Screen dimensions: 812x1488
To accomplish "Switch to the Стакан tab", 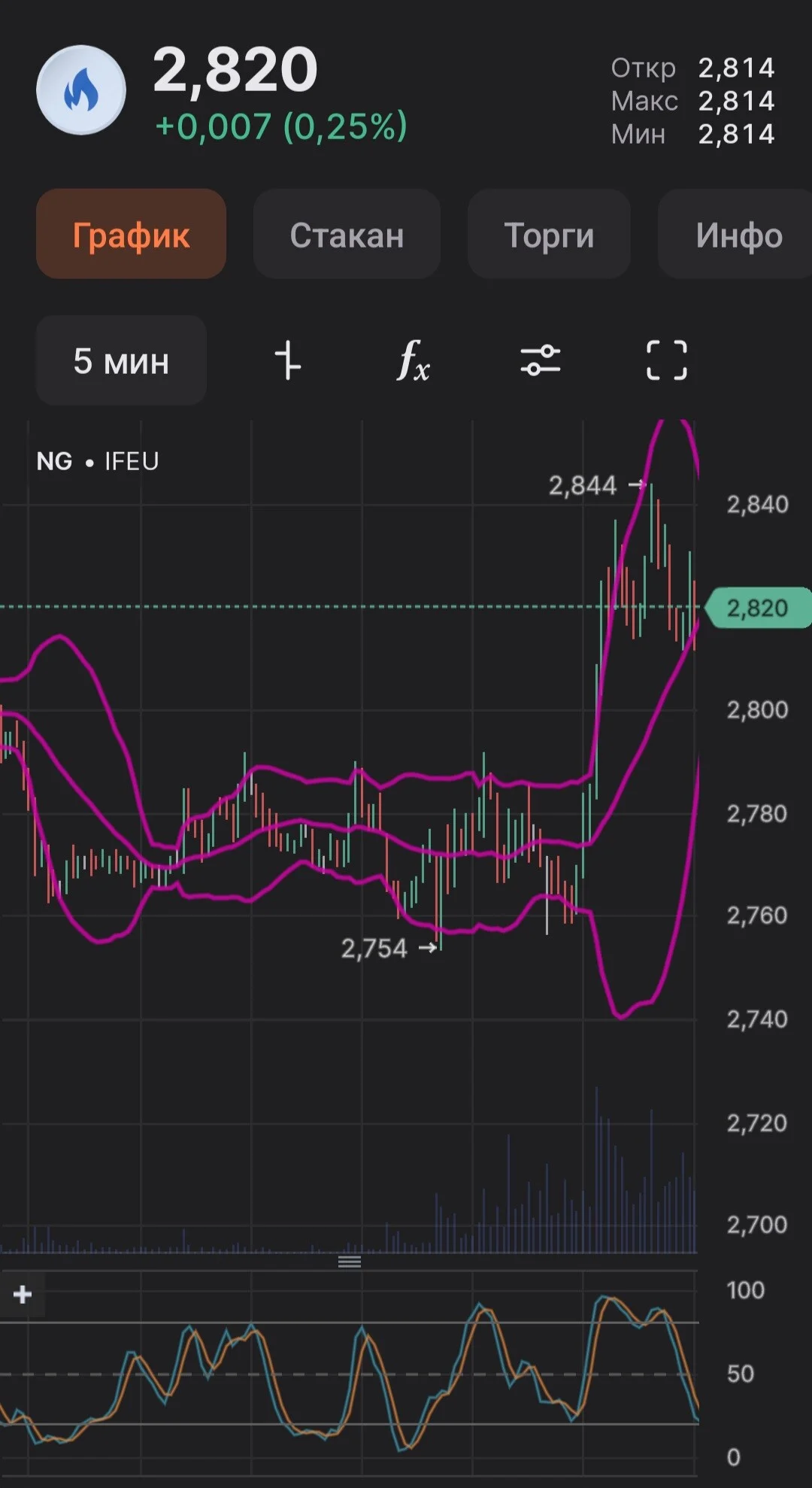I will (x=347, y=235).
